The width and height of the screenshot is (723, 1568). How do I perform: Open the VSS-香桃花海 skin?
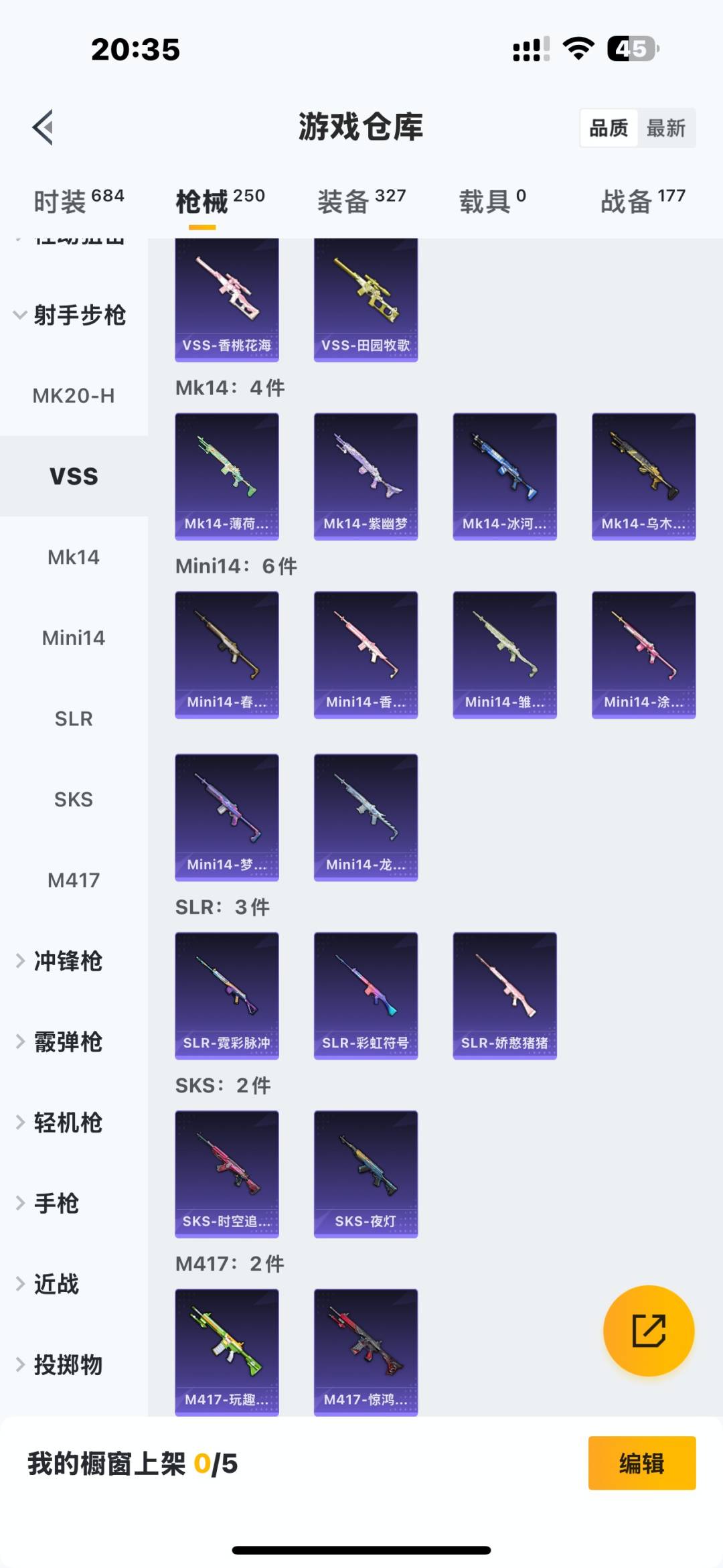227,297
